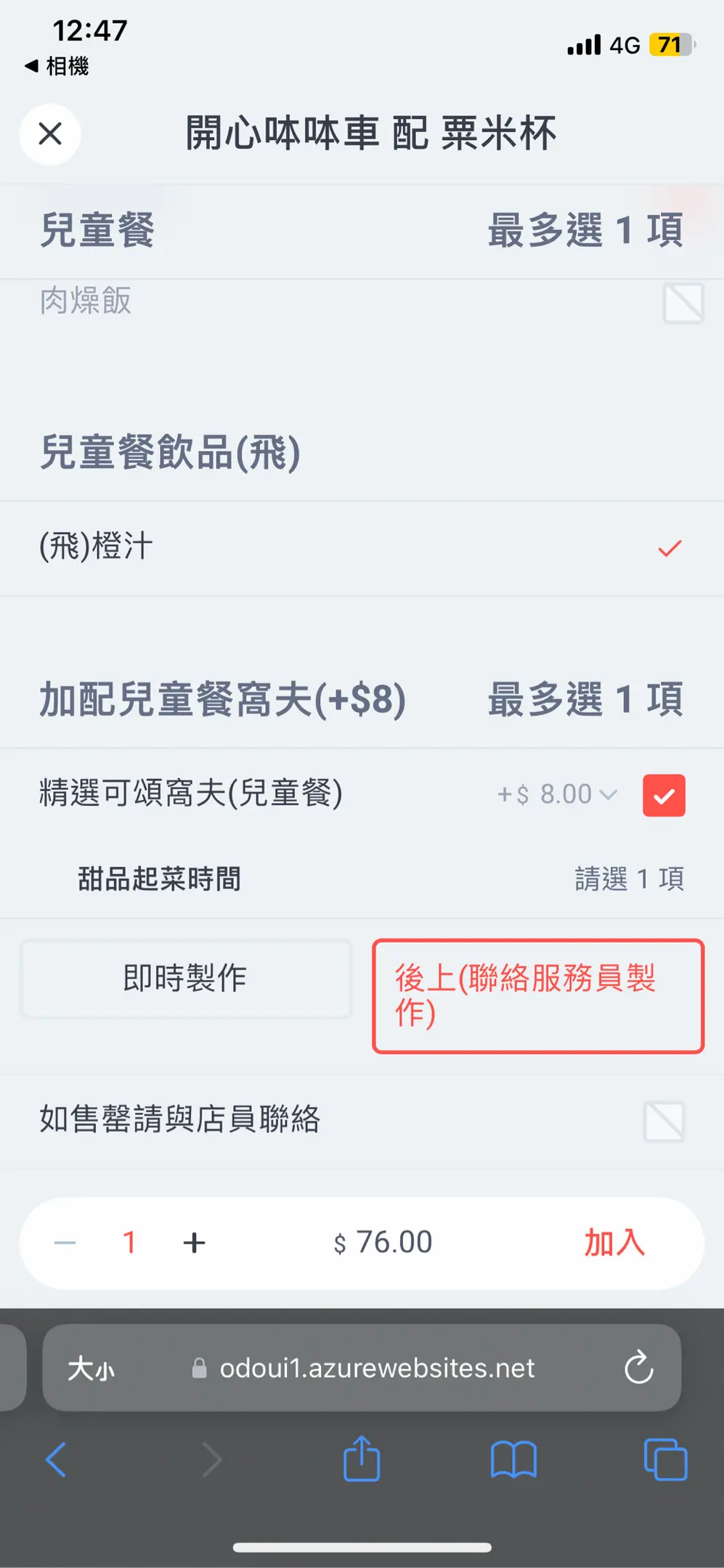Image resolution: width=724 pixels, height=1568 pixels.
Task: Reload the page in Safari
Action: pyautogui.click(x=638, y=1368)
